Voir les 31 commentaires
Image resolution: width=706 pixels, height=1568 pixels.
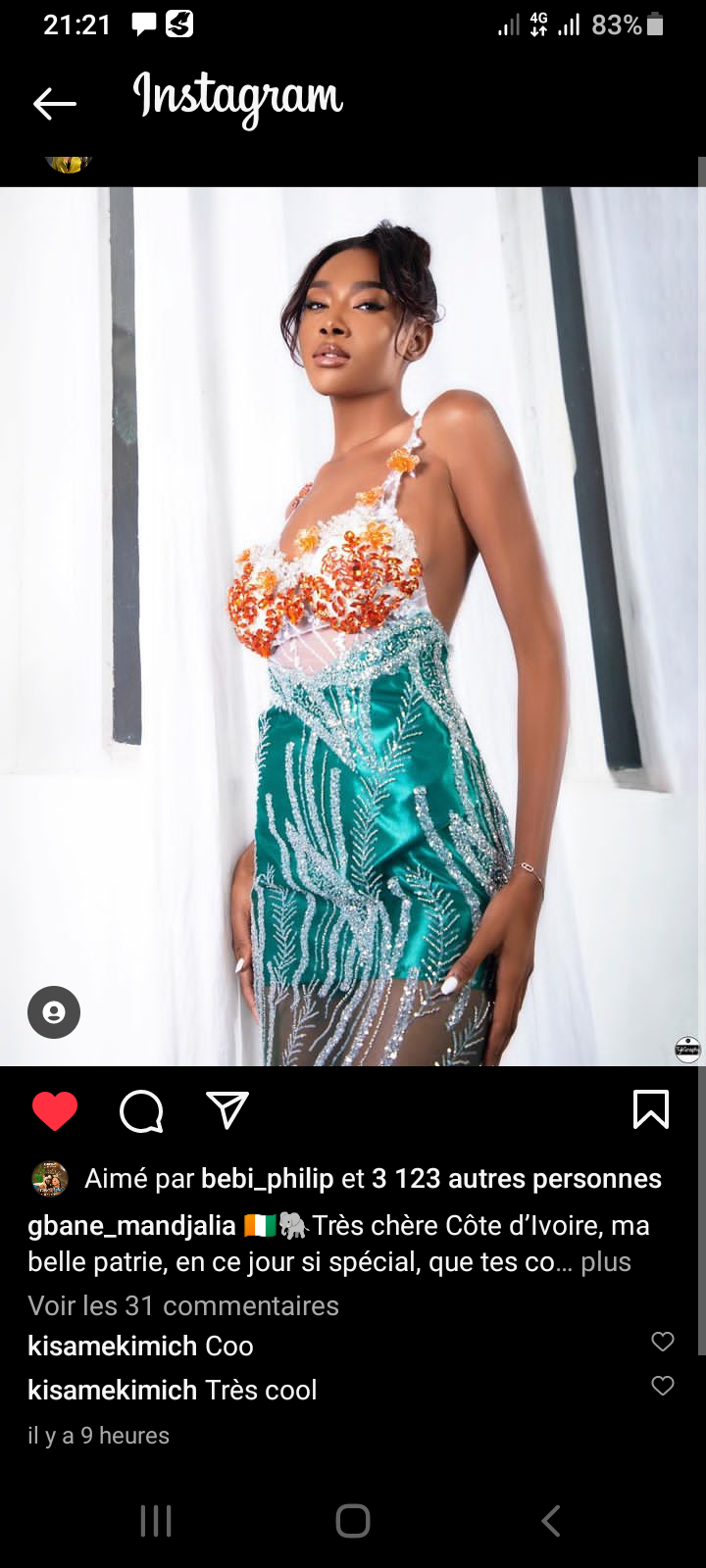coord(183,1305)
